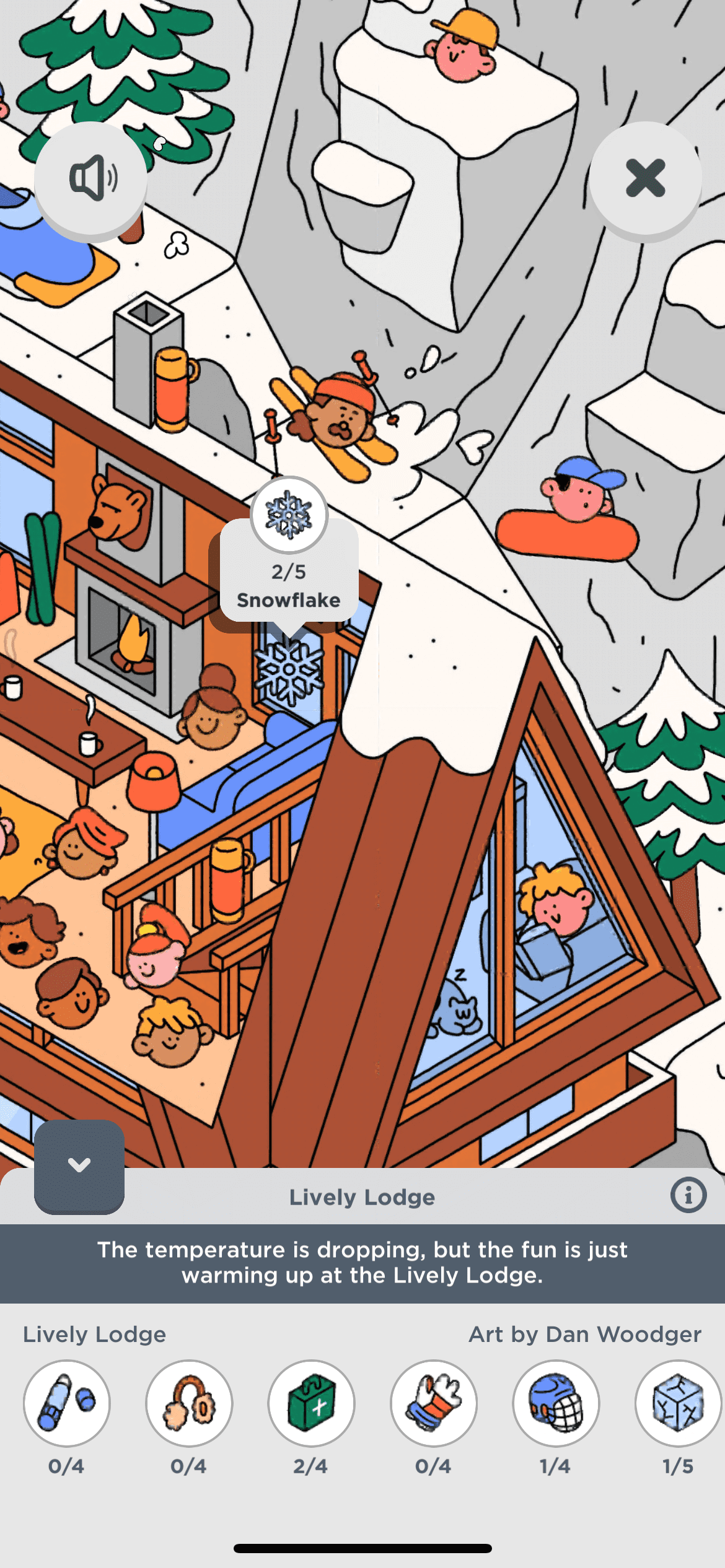Close the Lively Lodge puzzle

click(x=645, y=178)
